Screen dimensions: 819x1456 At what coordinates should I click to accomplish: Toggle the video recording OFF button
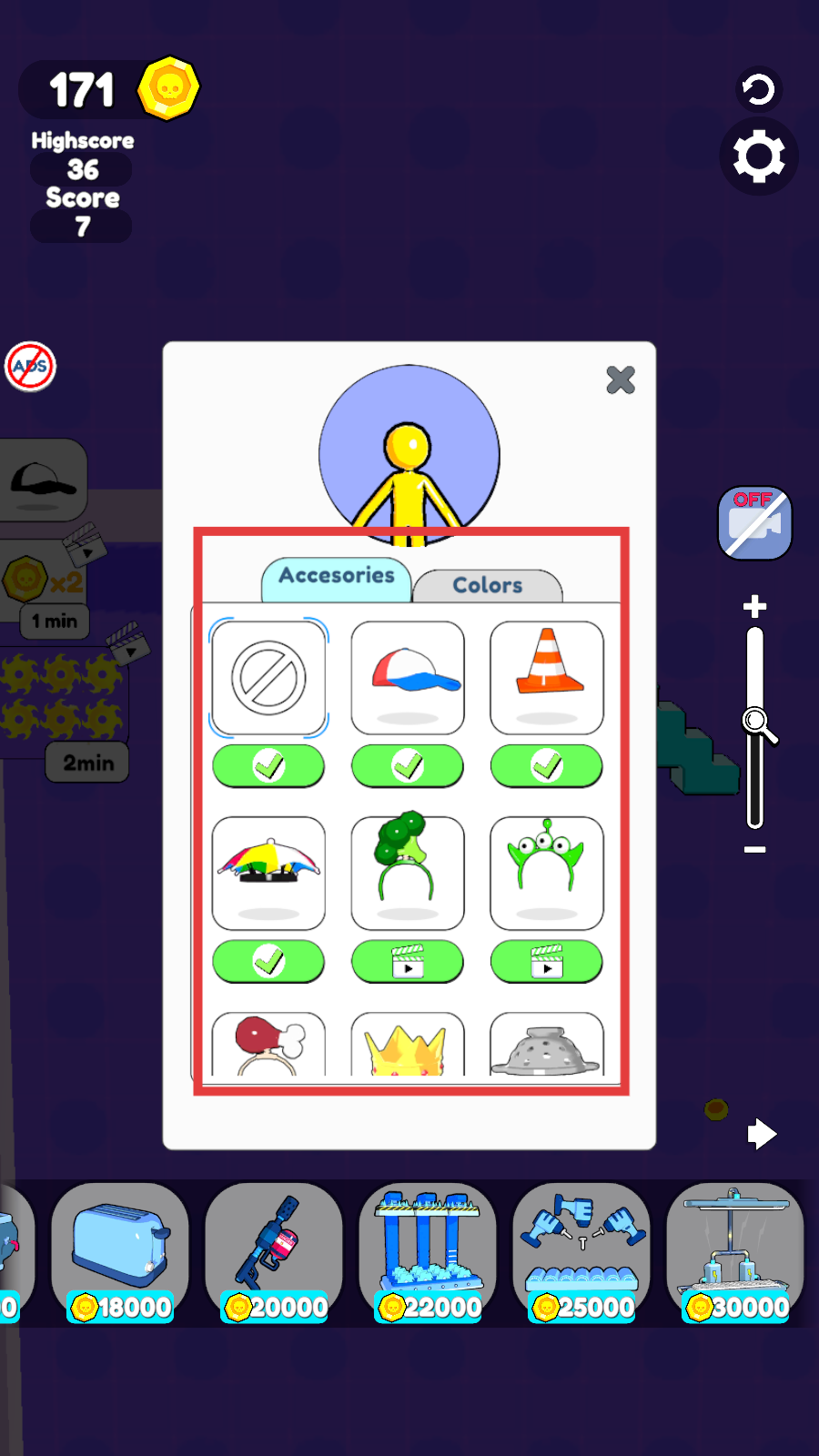coord(754,523)
